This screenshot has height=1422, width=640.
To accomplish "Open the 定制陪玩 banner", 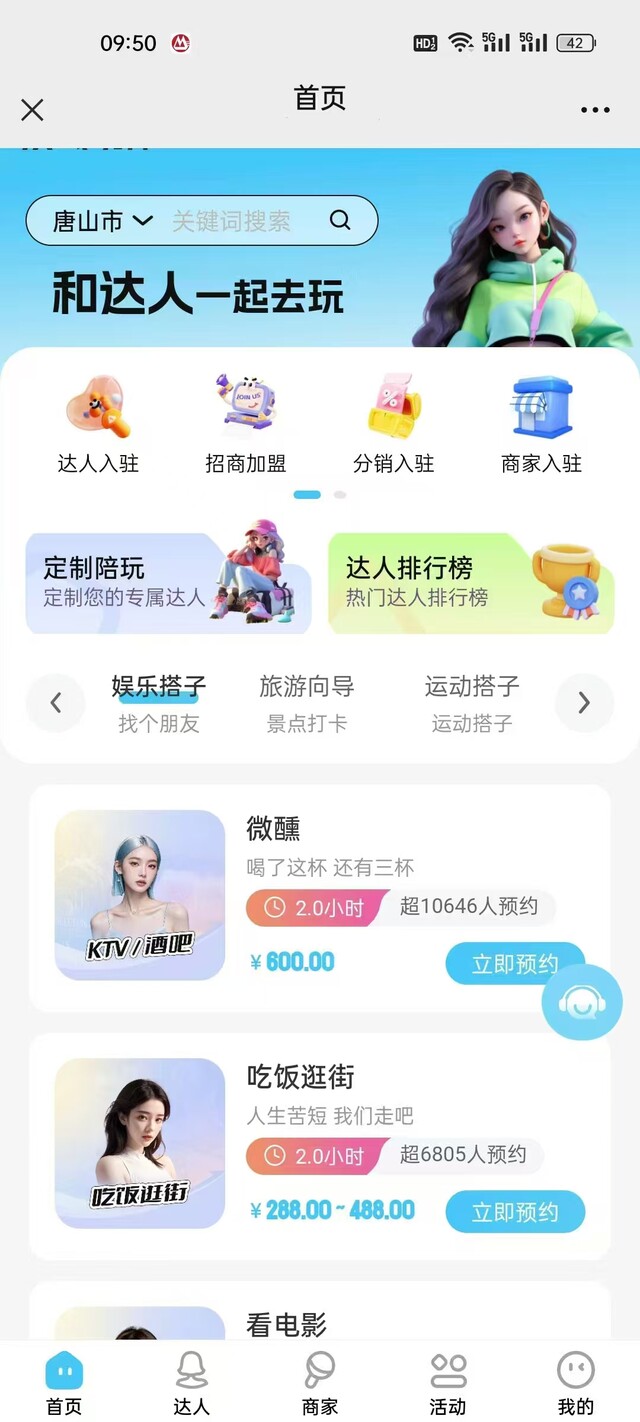I will point(168,583).
